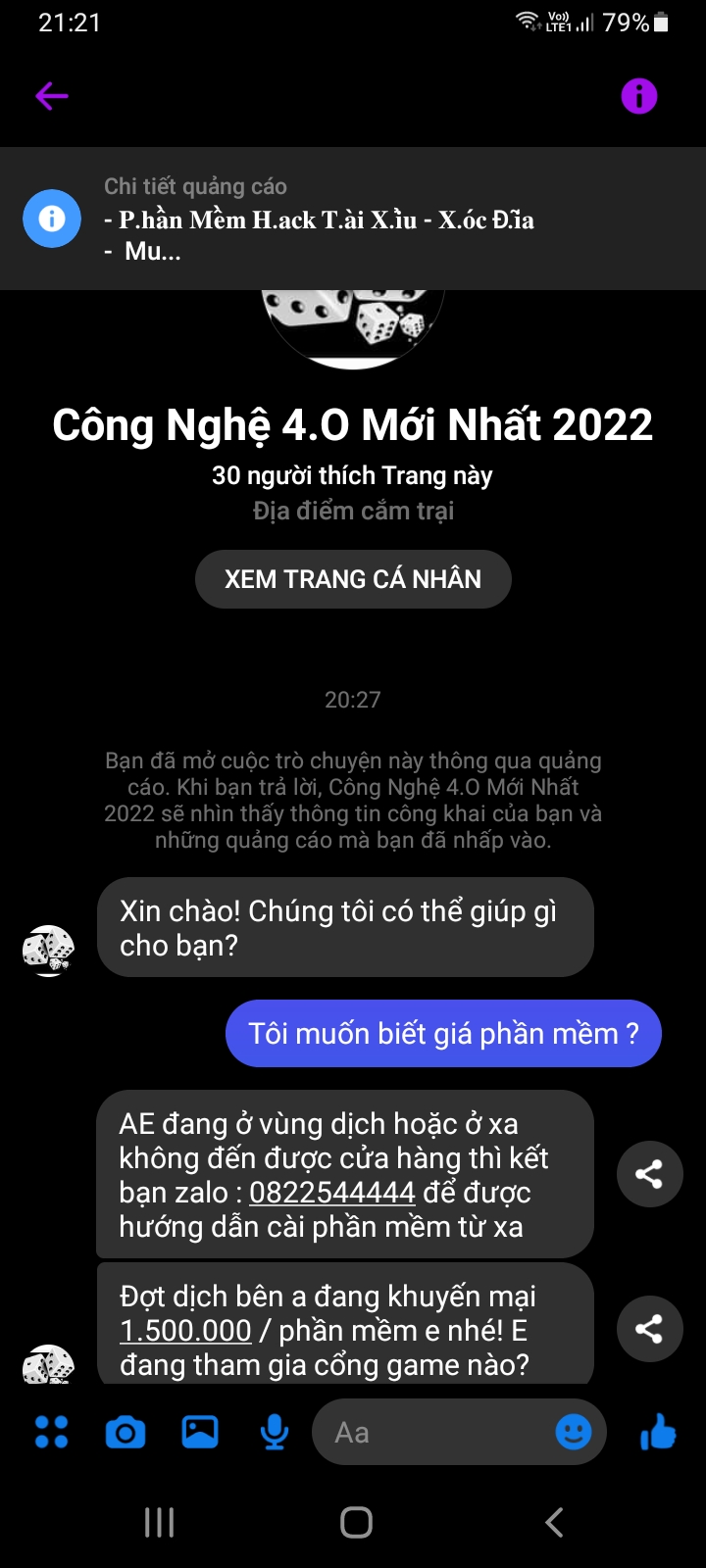
Task: Share the message about kết bạn zalo
Action: pyautogui.click(x=649, y=1174)
